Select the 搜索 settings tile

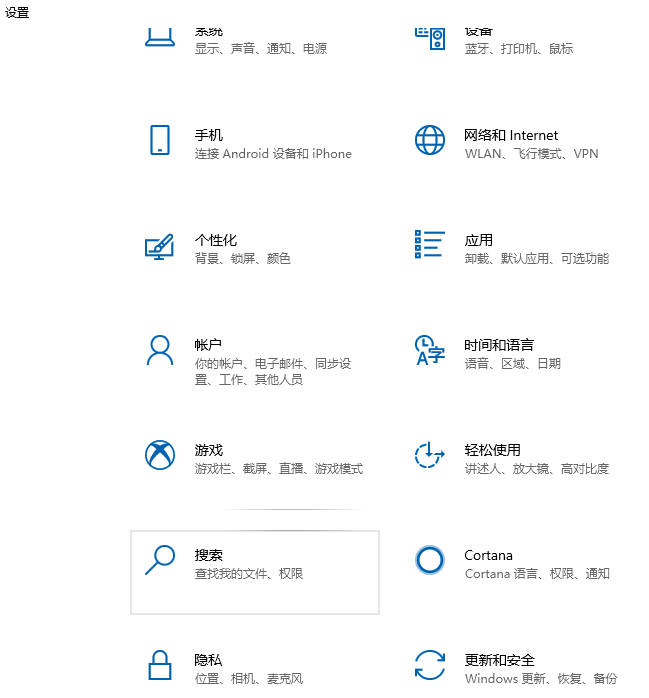(255, 571)
